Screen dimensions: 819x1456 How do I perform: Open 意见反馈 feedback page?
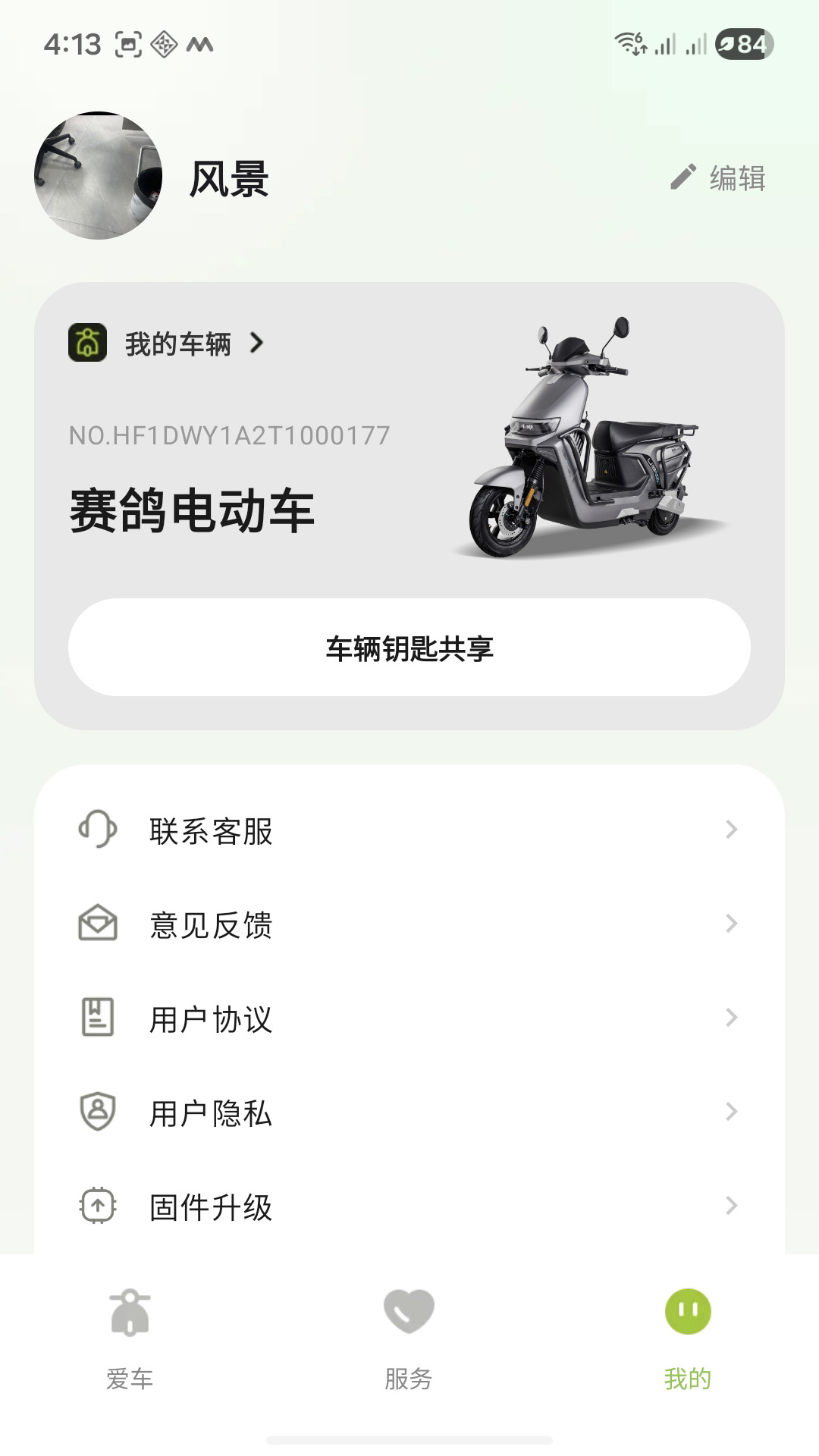tap(409, 924)
